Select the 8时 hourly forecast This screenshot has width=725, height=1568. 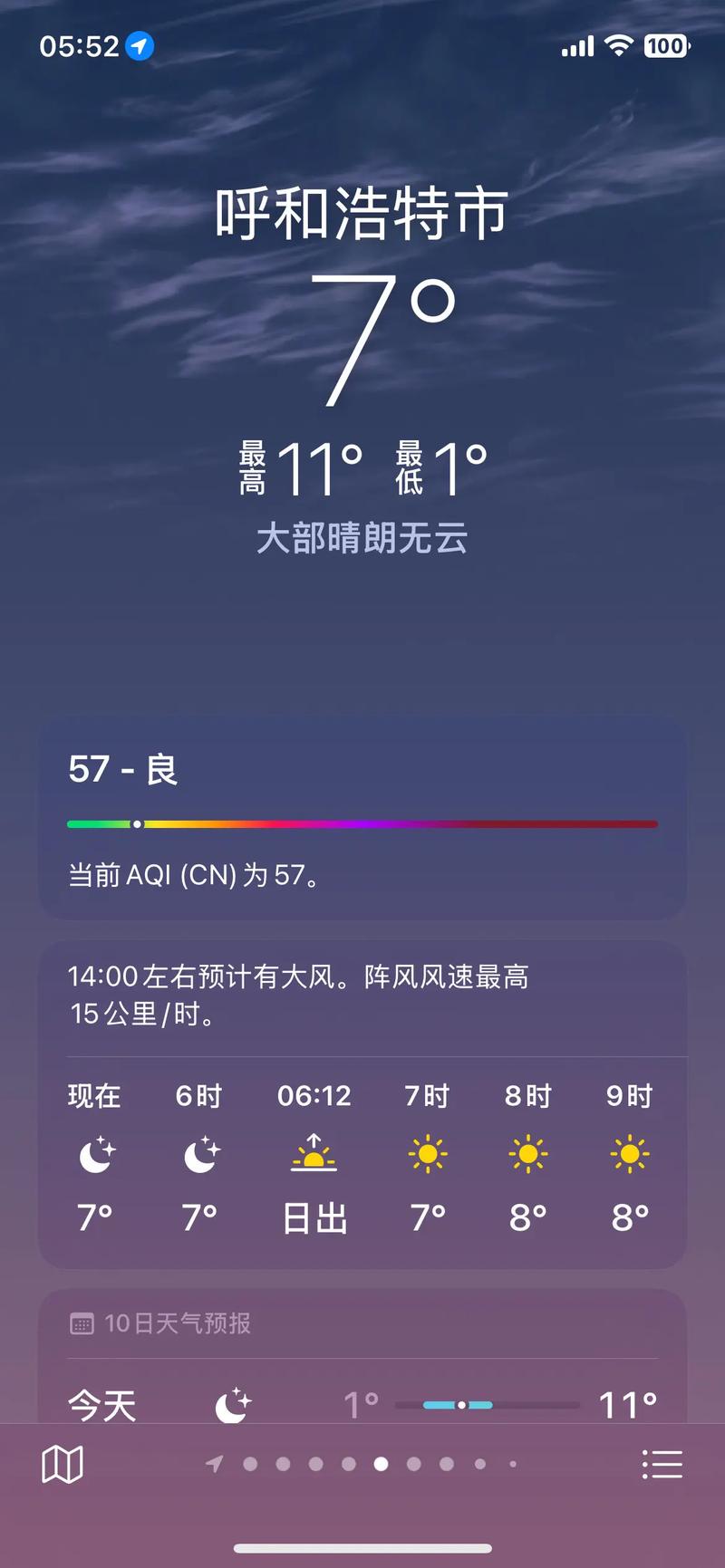(527, 1154)
